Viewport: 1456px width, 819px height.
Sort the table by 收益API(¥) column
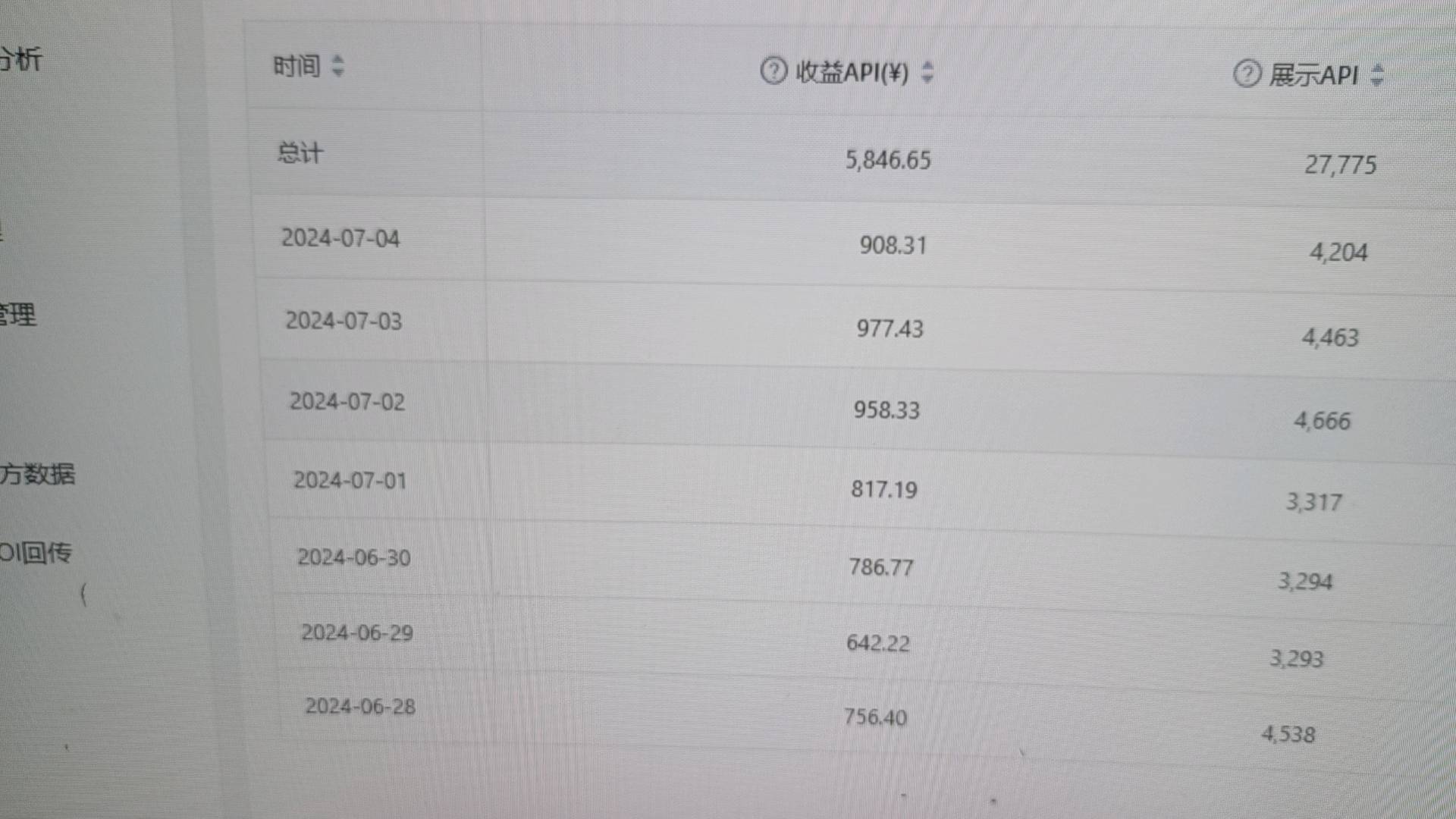(x=927, y=73)
